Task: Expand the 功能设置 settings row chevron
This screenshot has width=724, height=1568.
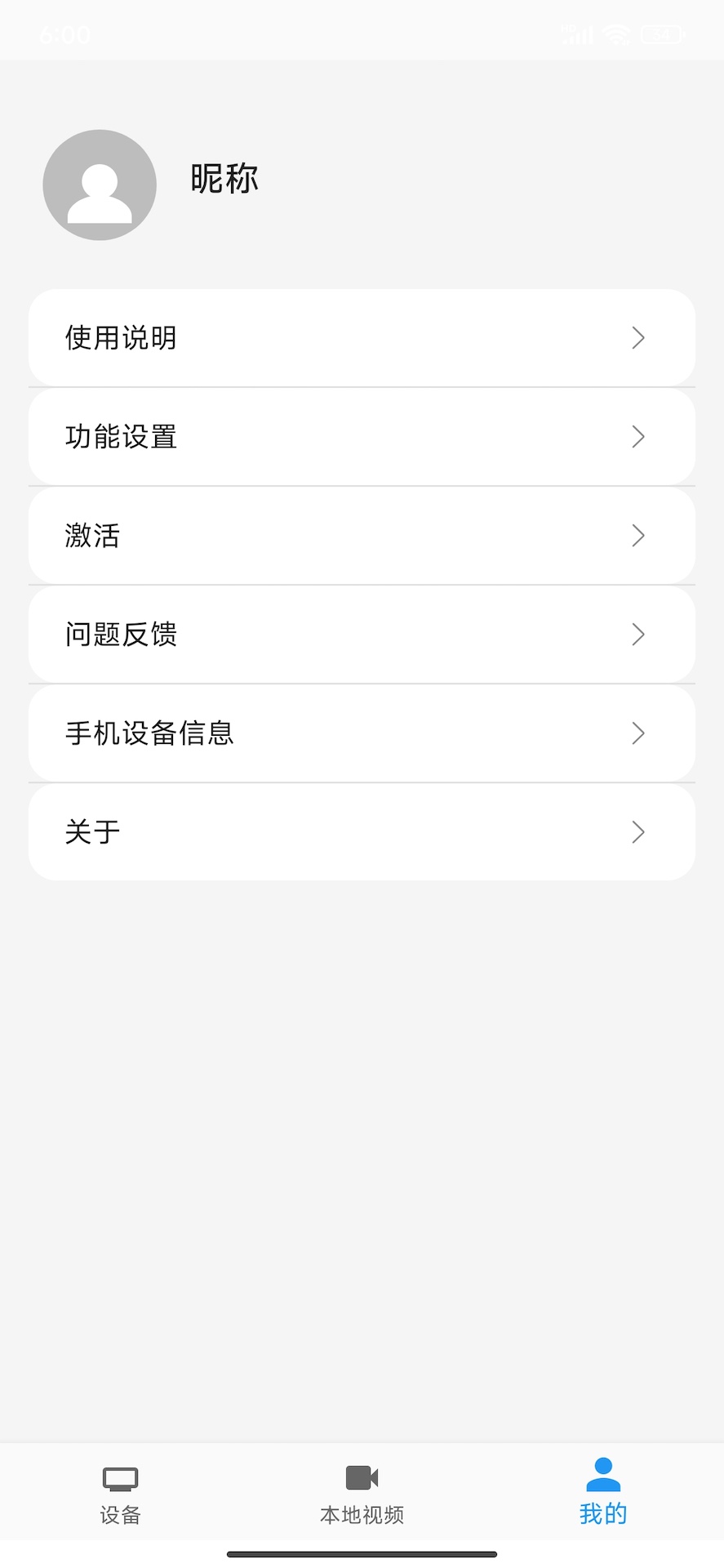Action: point(638,437)
